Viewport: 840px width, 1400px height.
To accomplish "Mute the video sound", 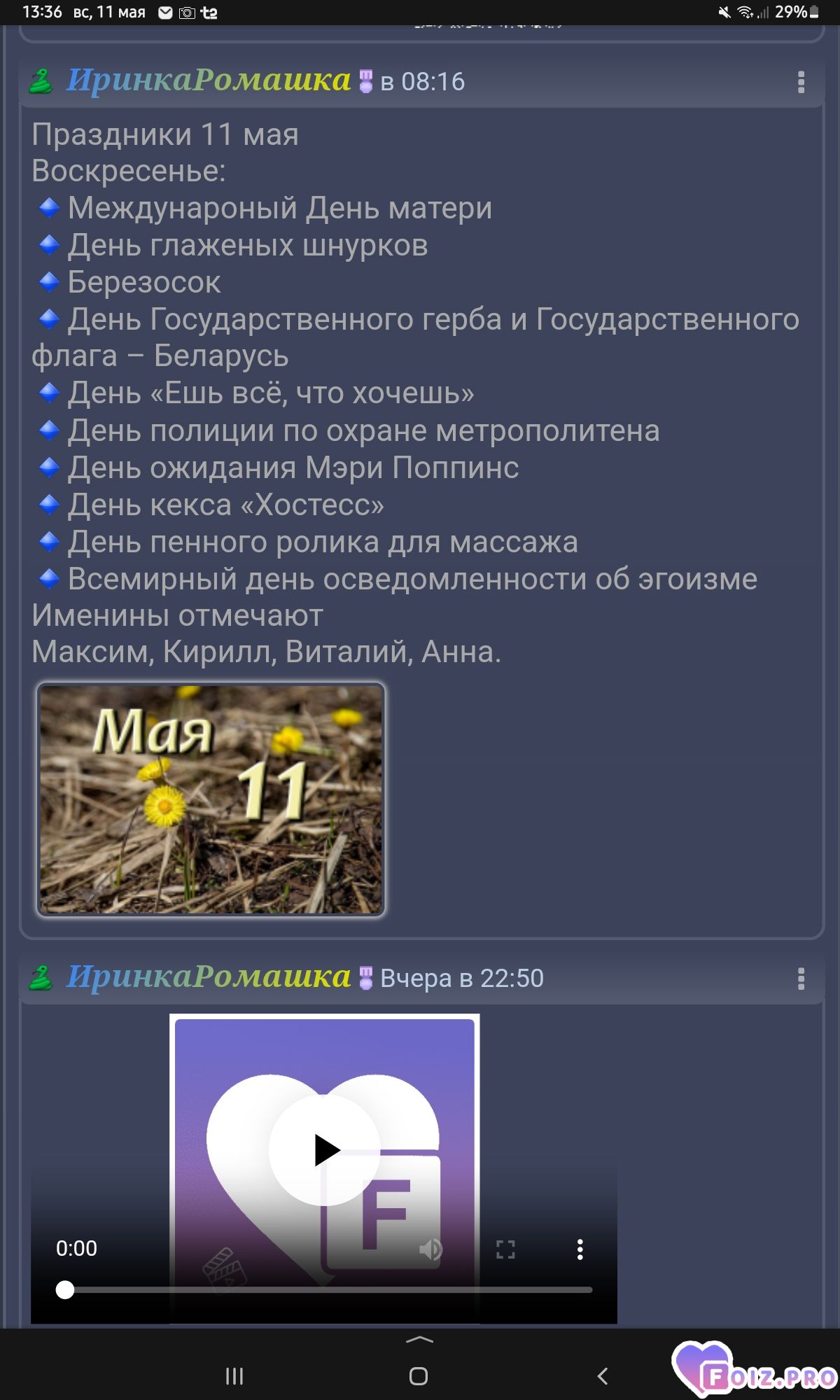I will pyautogui.click(x=430, y=1249).
